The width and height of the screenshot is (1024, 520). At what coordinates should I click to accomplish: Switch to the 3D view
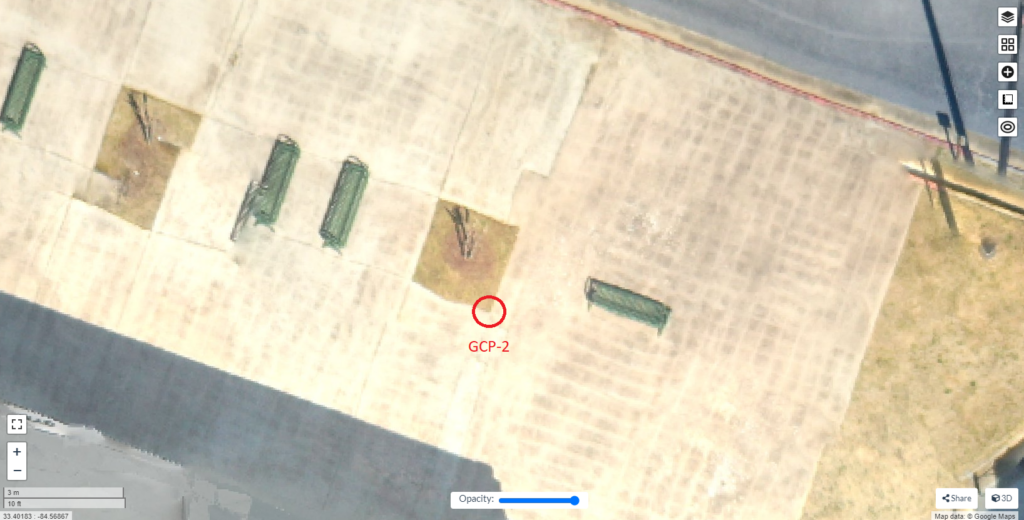1002,498
